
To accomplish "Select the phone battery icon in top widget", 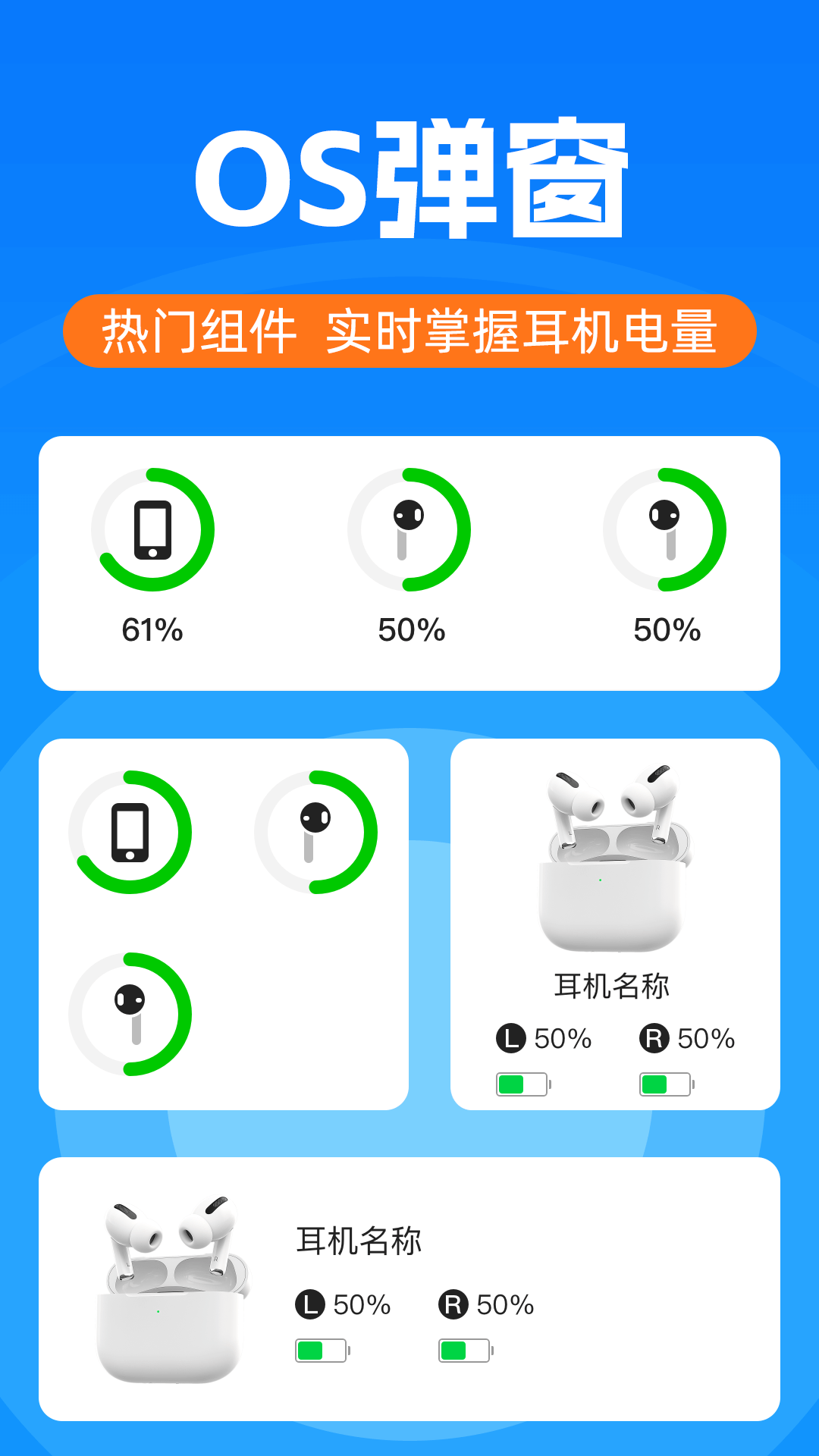I will pos(152,529).
